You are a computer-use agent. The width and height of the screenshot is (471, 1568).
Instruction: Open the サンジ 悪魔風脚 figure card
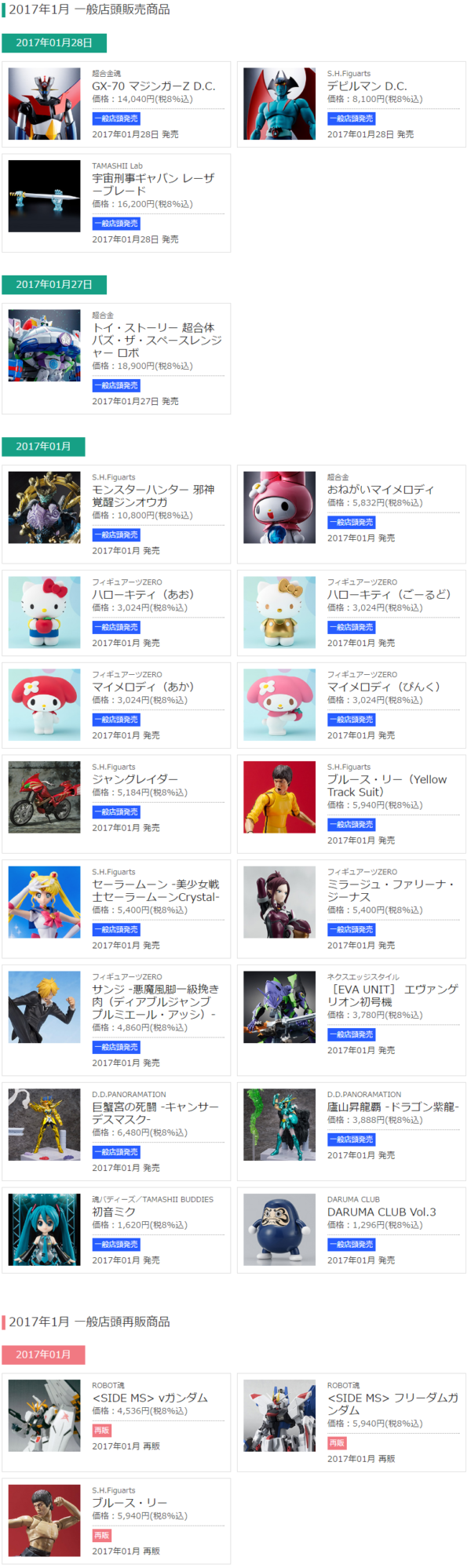coord(155,1001)
